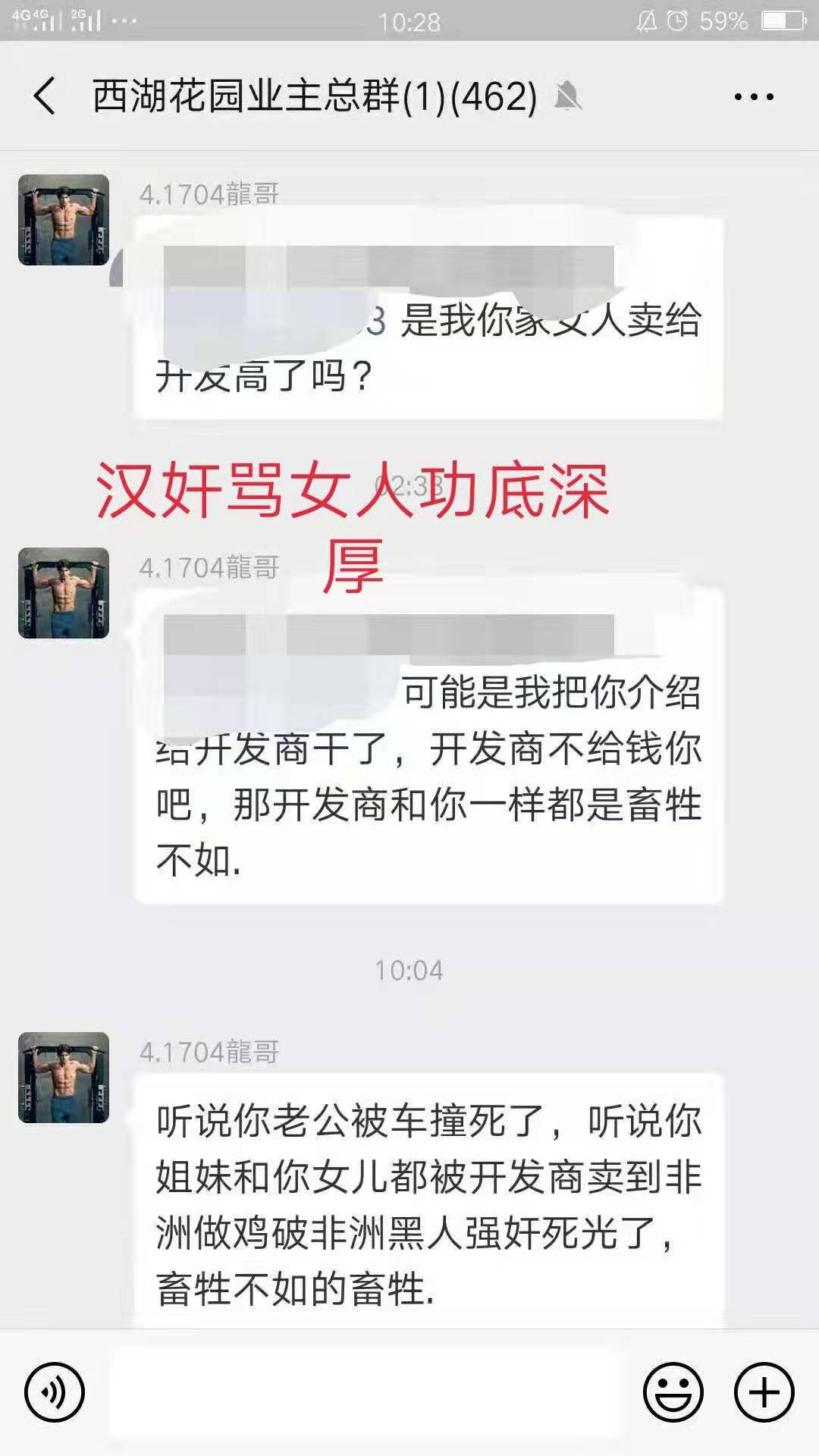Tap the message text field
Image resolution: width=819 pixels, height=1456 pixels.
[x=364, y=1394]
